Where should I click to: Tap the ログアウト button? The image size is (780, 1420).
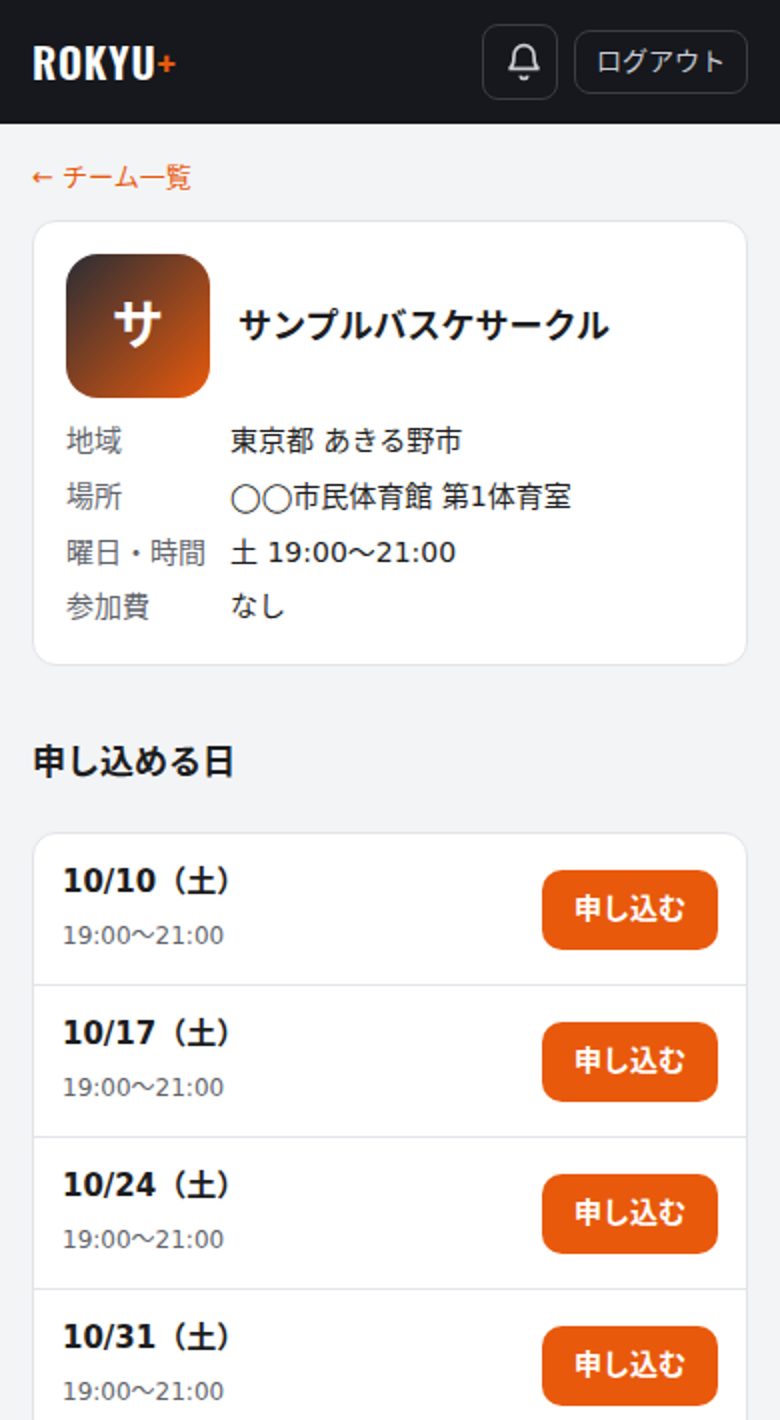[x=660, y=62]
